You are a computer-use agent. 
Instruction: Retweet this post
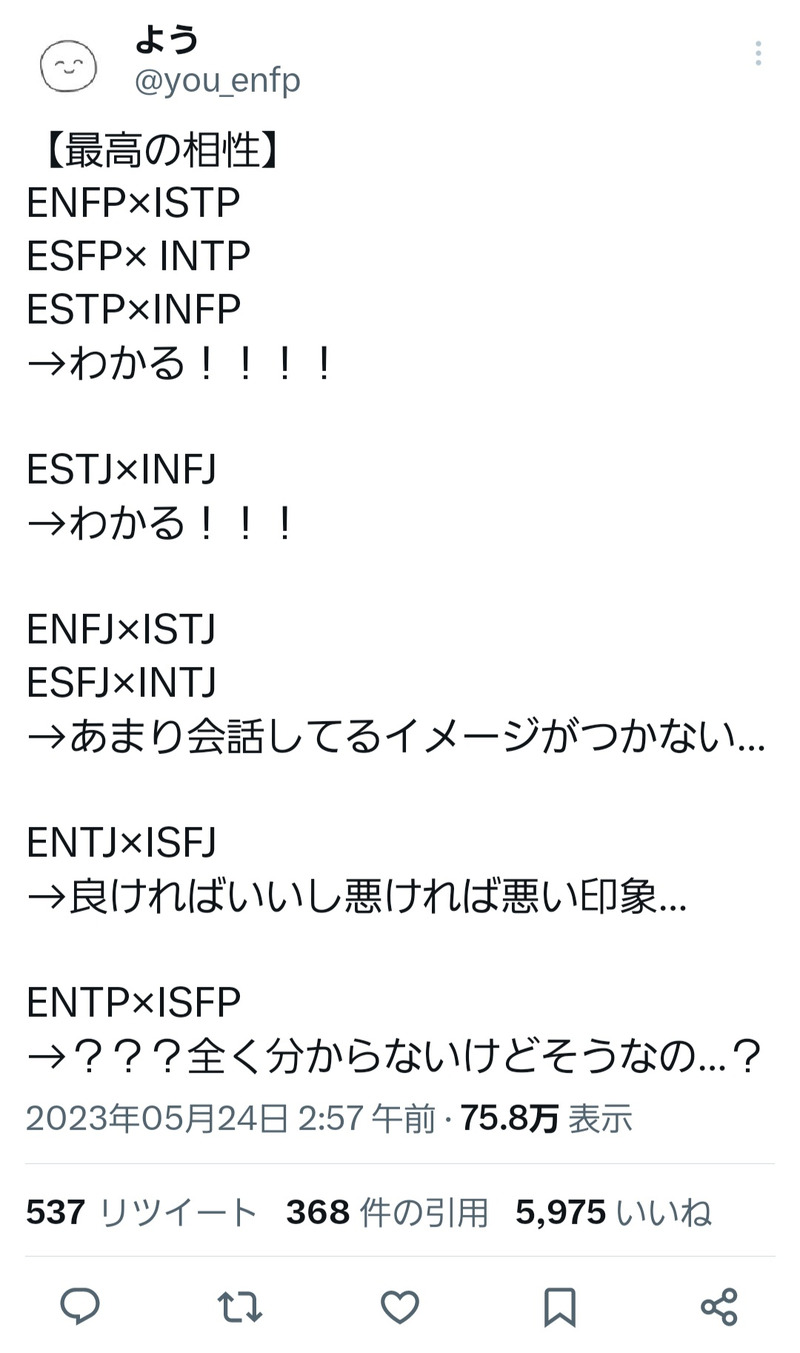(240, 1305)
